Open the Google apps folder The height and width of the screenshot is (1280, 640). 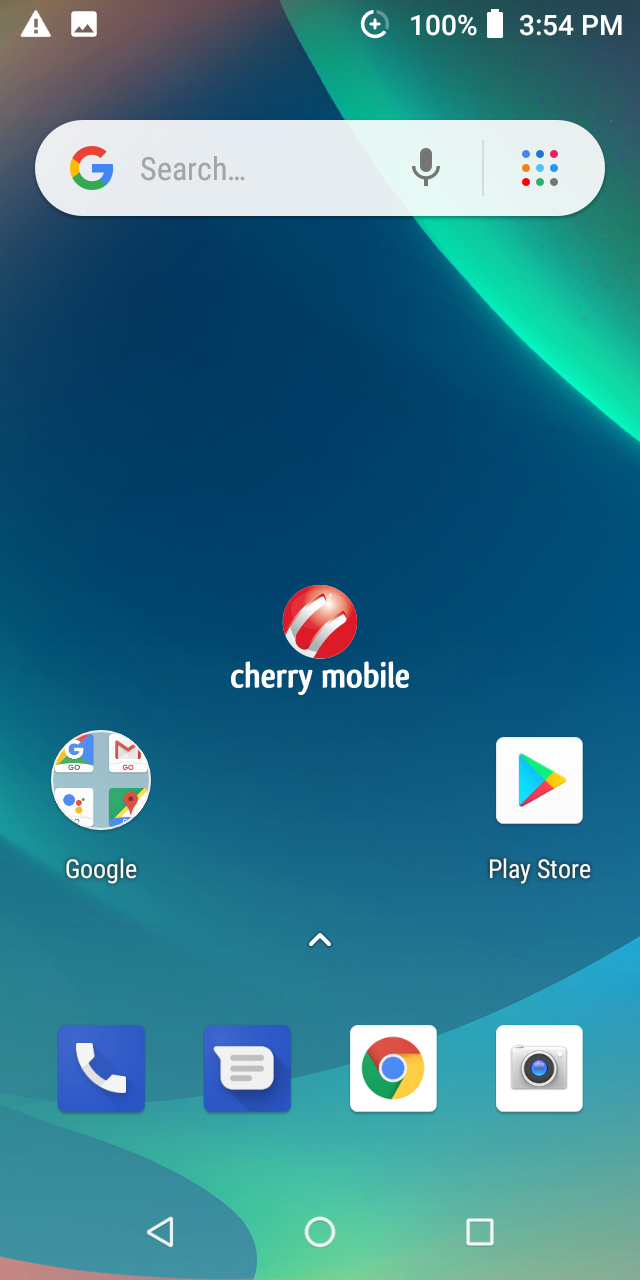pyautogui.click(x=101, y=780)
